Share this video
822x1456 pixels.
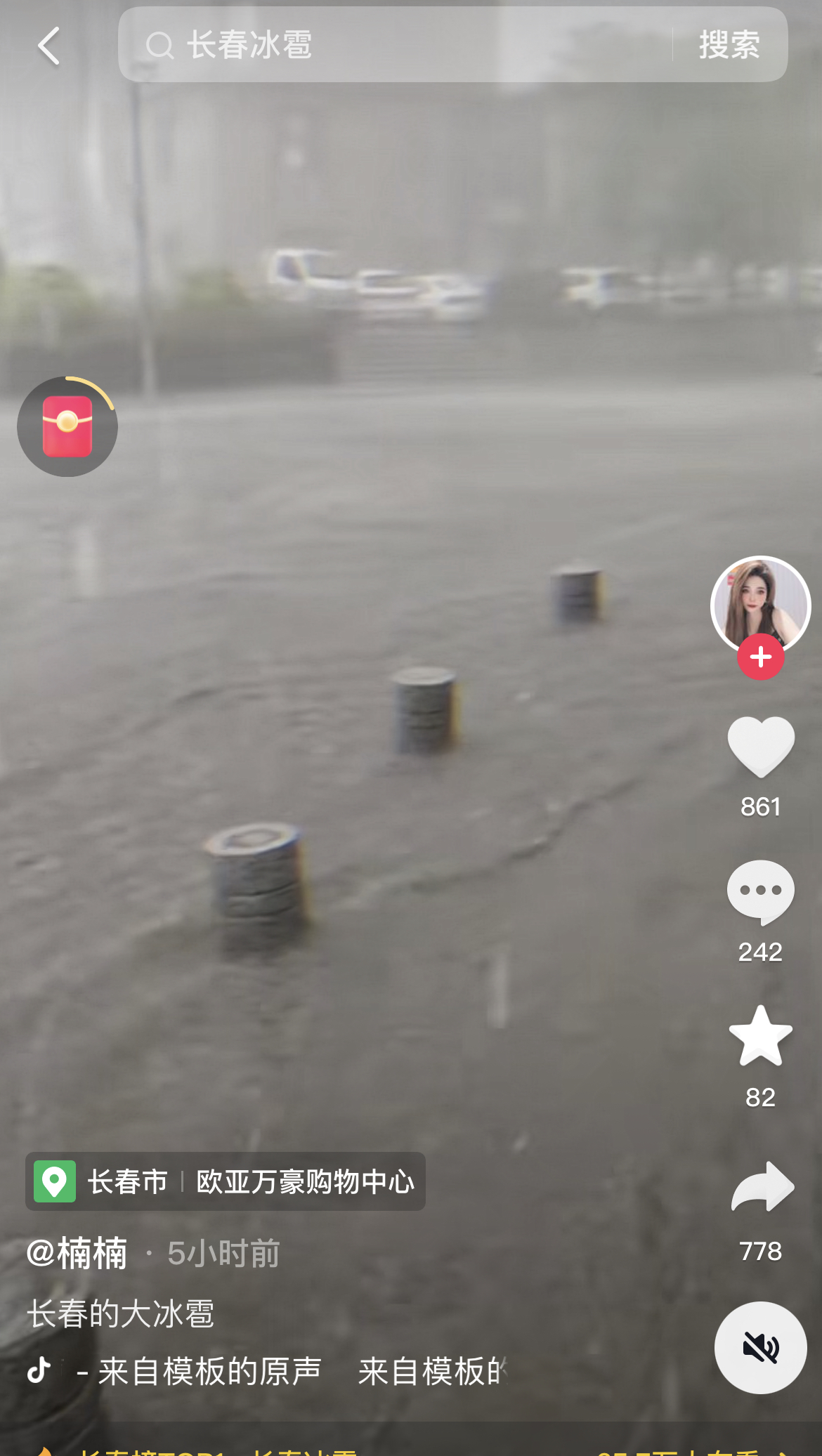tap(762, 1187)
